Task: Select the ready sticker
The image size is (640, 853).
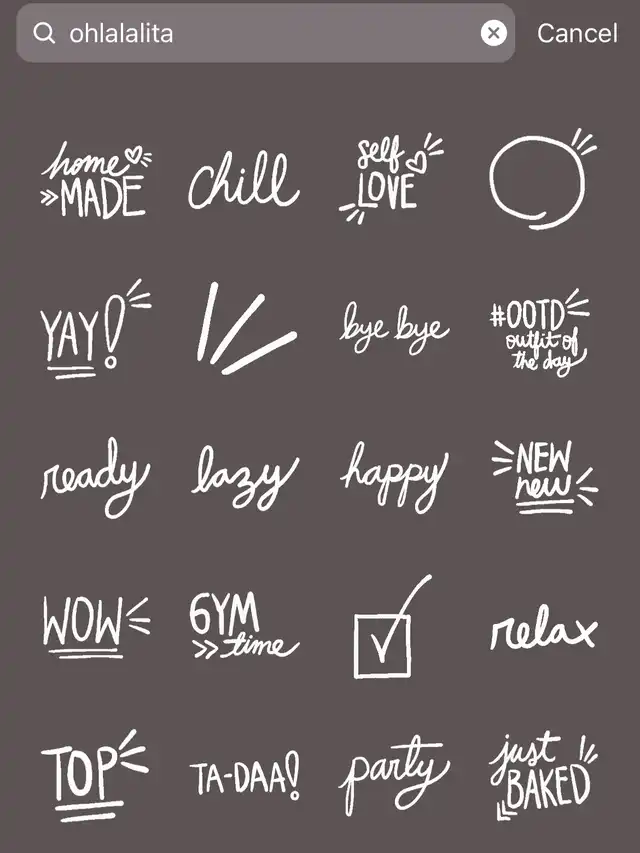Action: point(94,478)
